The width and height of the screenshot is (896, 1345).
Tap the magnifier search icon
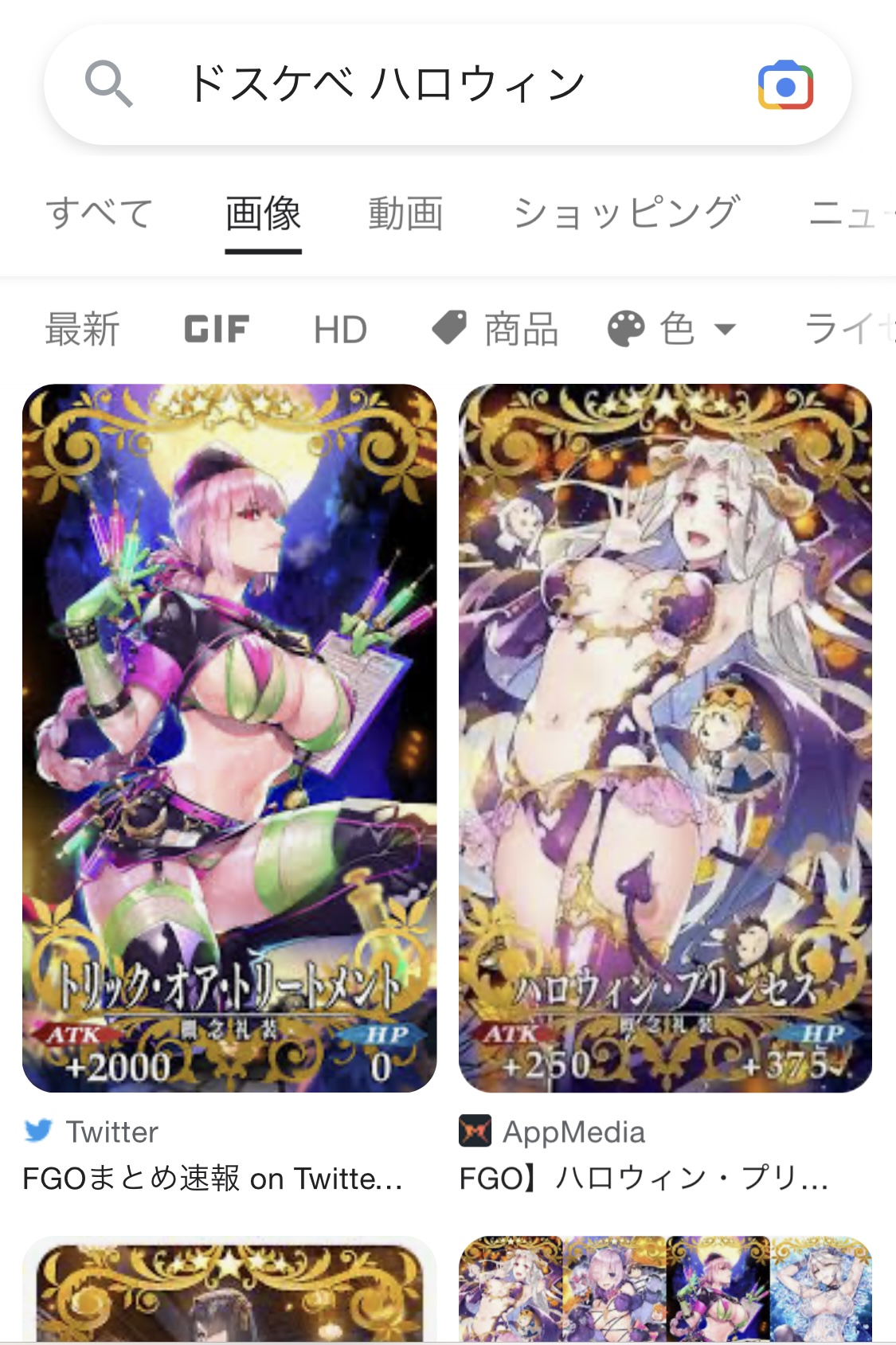click(108, 84)
